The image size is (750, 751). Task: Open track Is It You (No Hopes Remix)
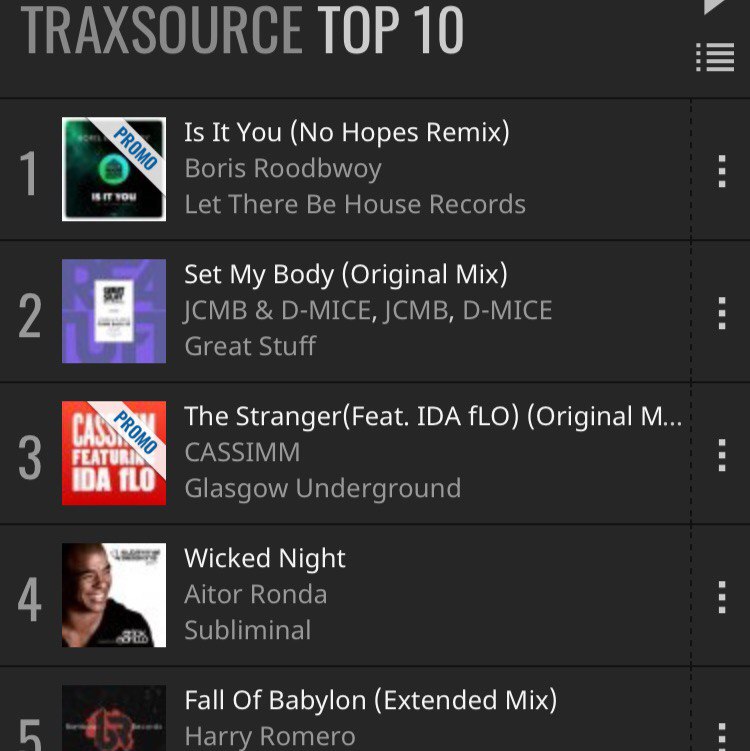347,132
